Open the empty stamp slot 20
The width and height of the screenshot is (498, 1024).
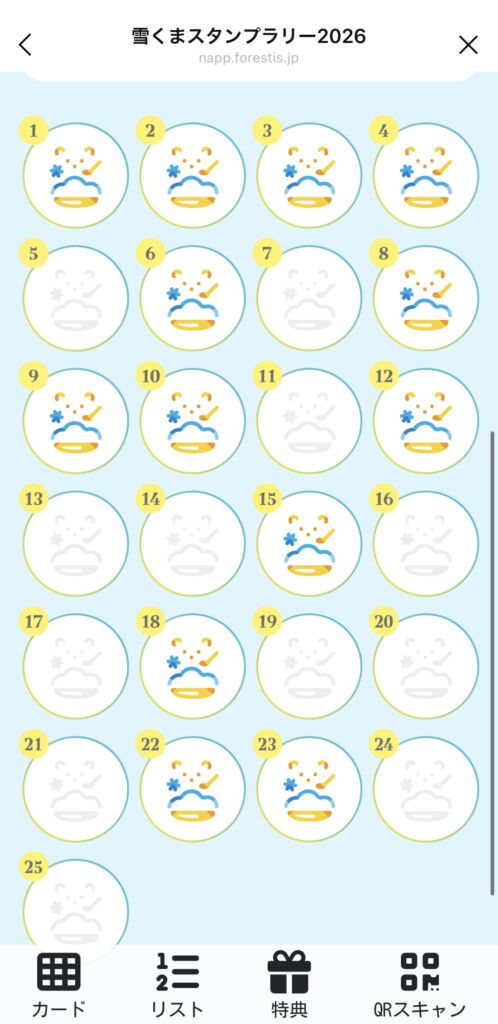[426, 666]
